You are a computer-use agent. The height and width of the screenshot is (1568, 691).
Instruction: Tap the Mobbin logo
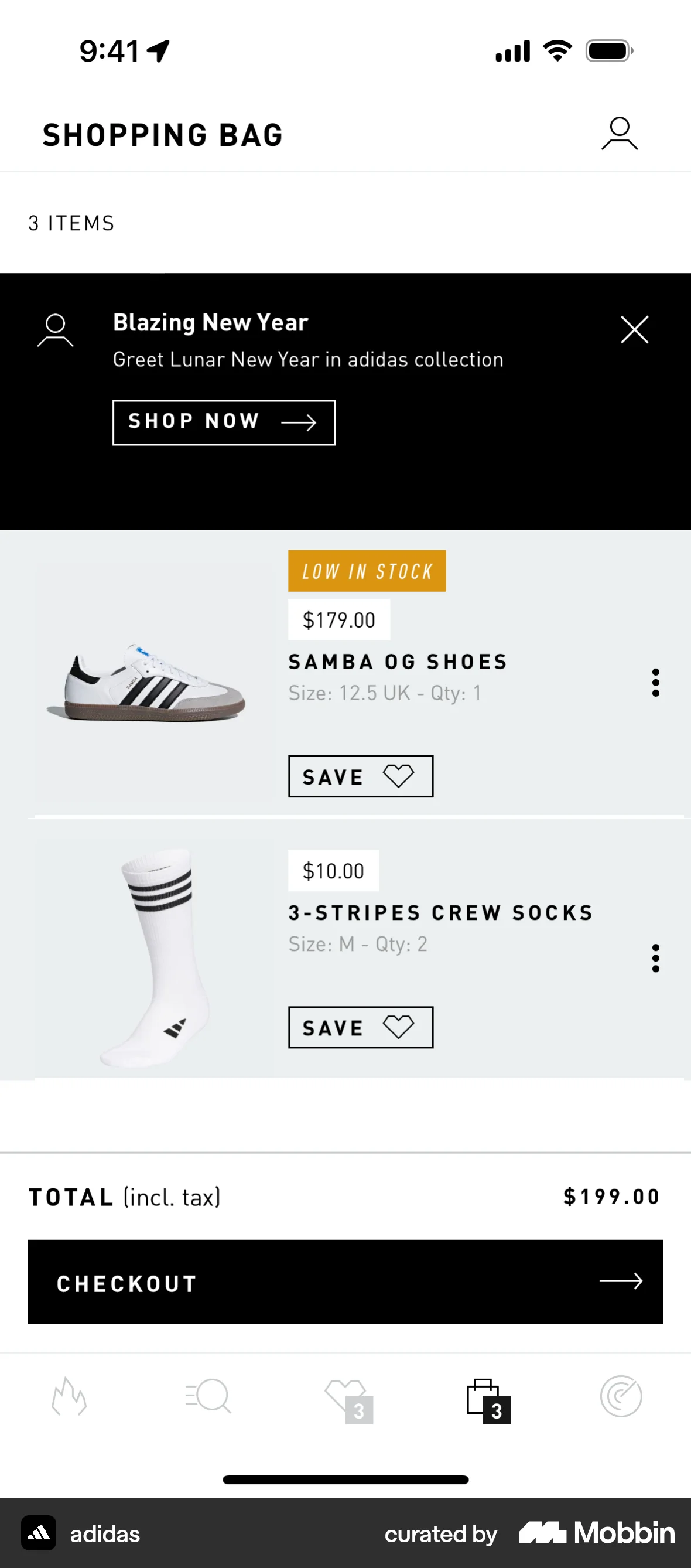595,1535
